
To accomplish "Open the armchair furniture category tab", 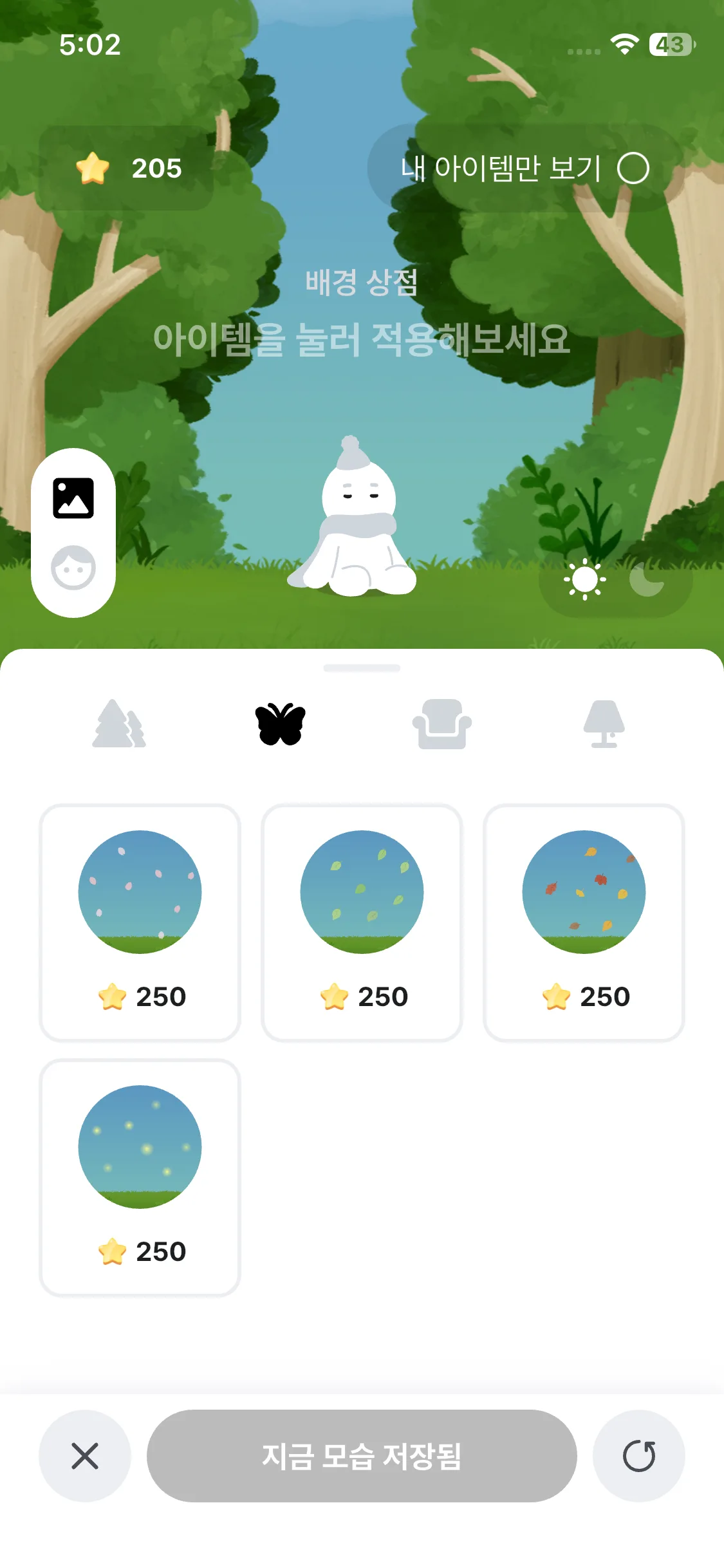I will 442,724.
